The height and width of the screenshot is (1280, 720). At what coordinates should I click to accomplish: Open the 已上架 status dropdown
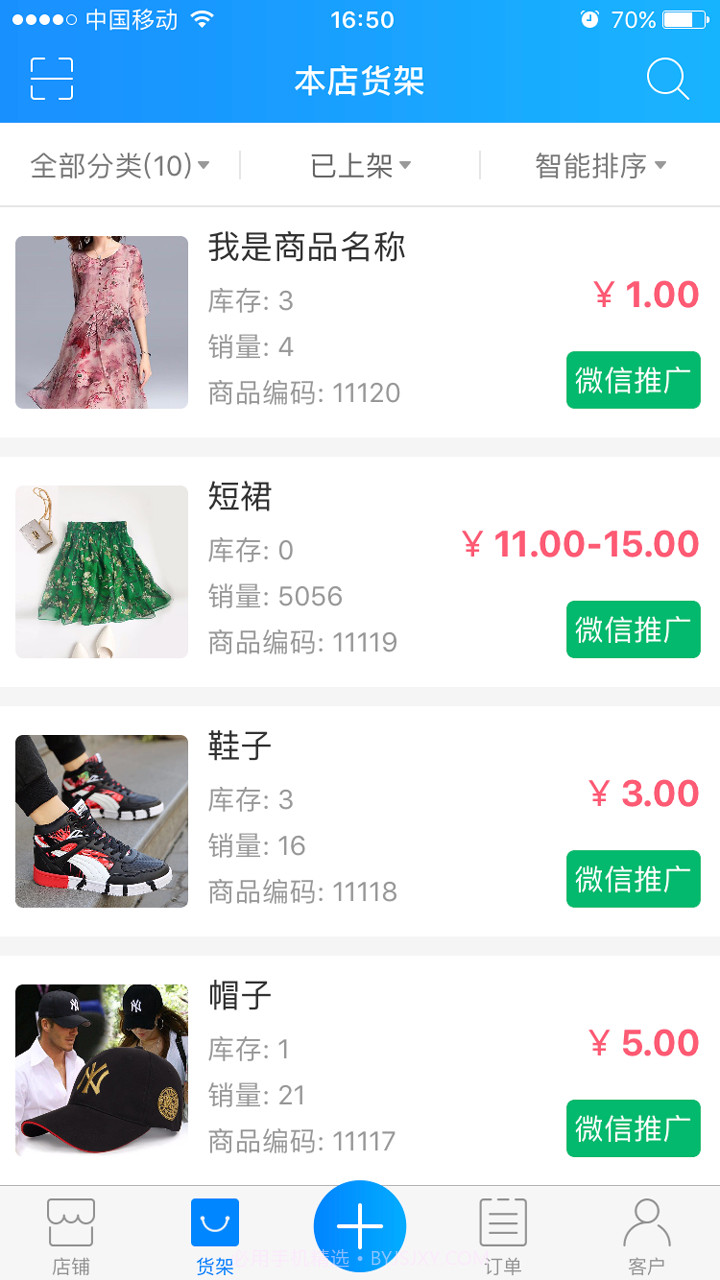360,165
